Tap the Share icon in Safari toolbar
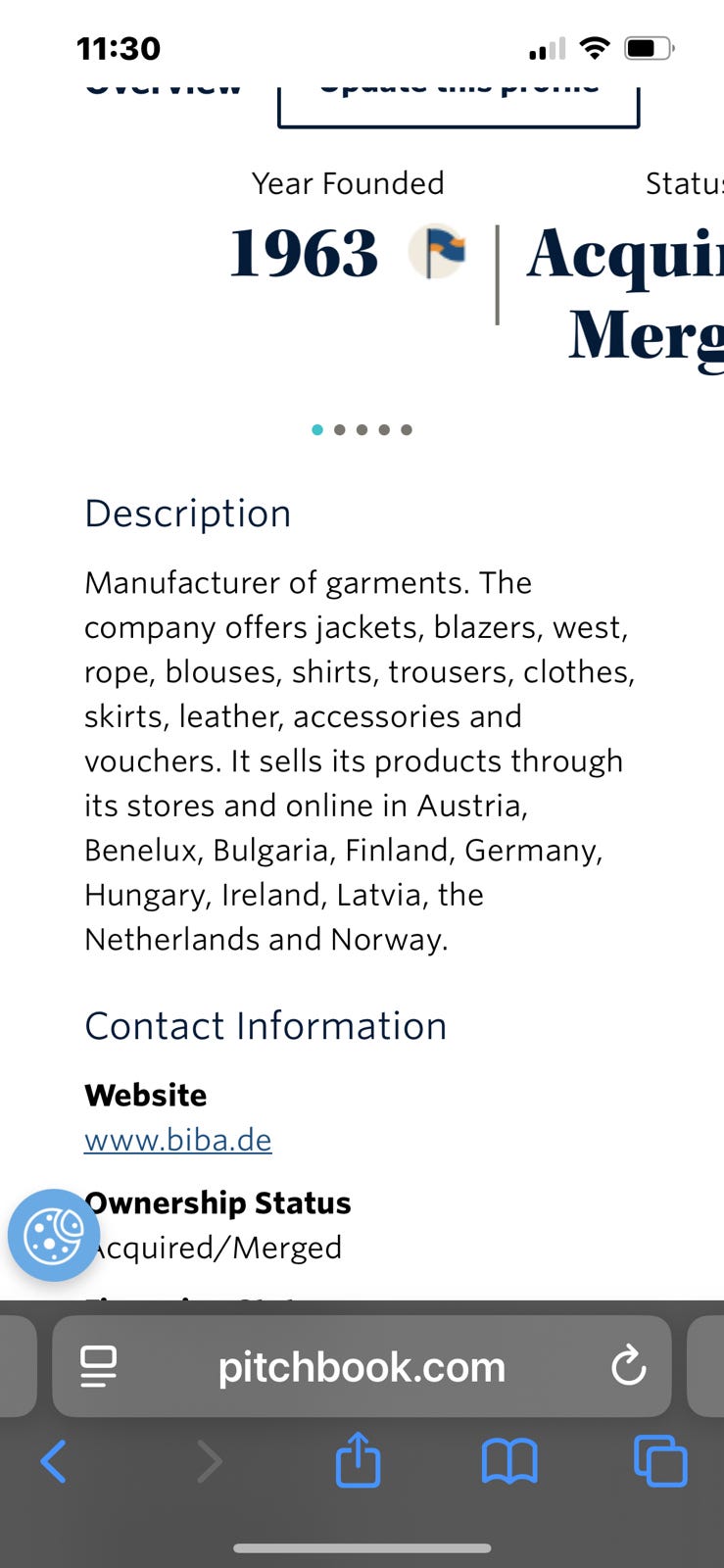Viewport: 724px width, 1568px height. point(359,1461)
